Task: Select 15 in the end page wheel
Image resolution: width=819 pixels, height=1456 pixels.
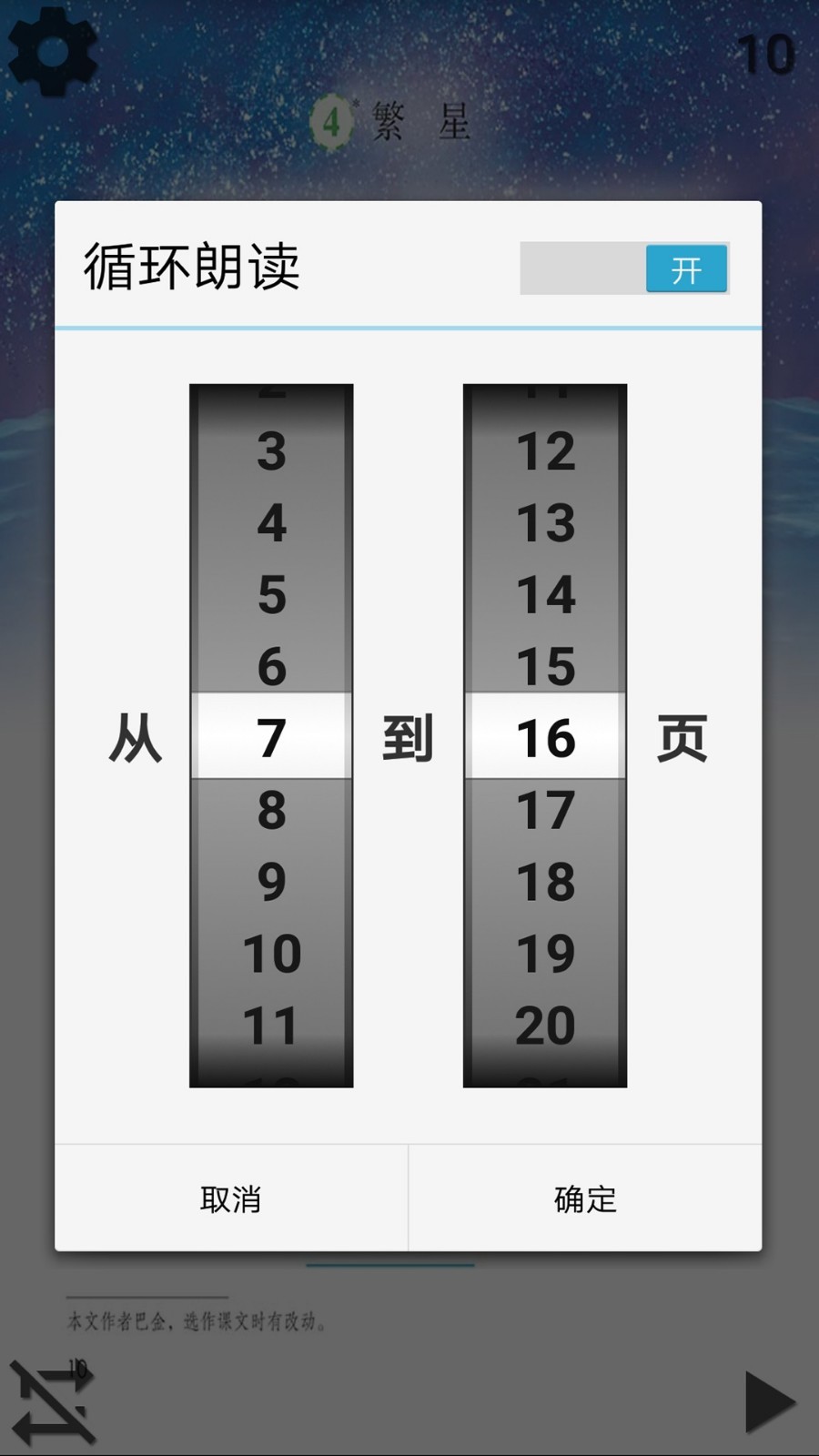Action: [545, 666]
